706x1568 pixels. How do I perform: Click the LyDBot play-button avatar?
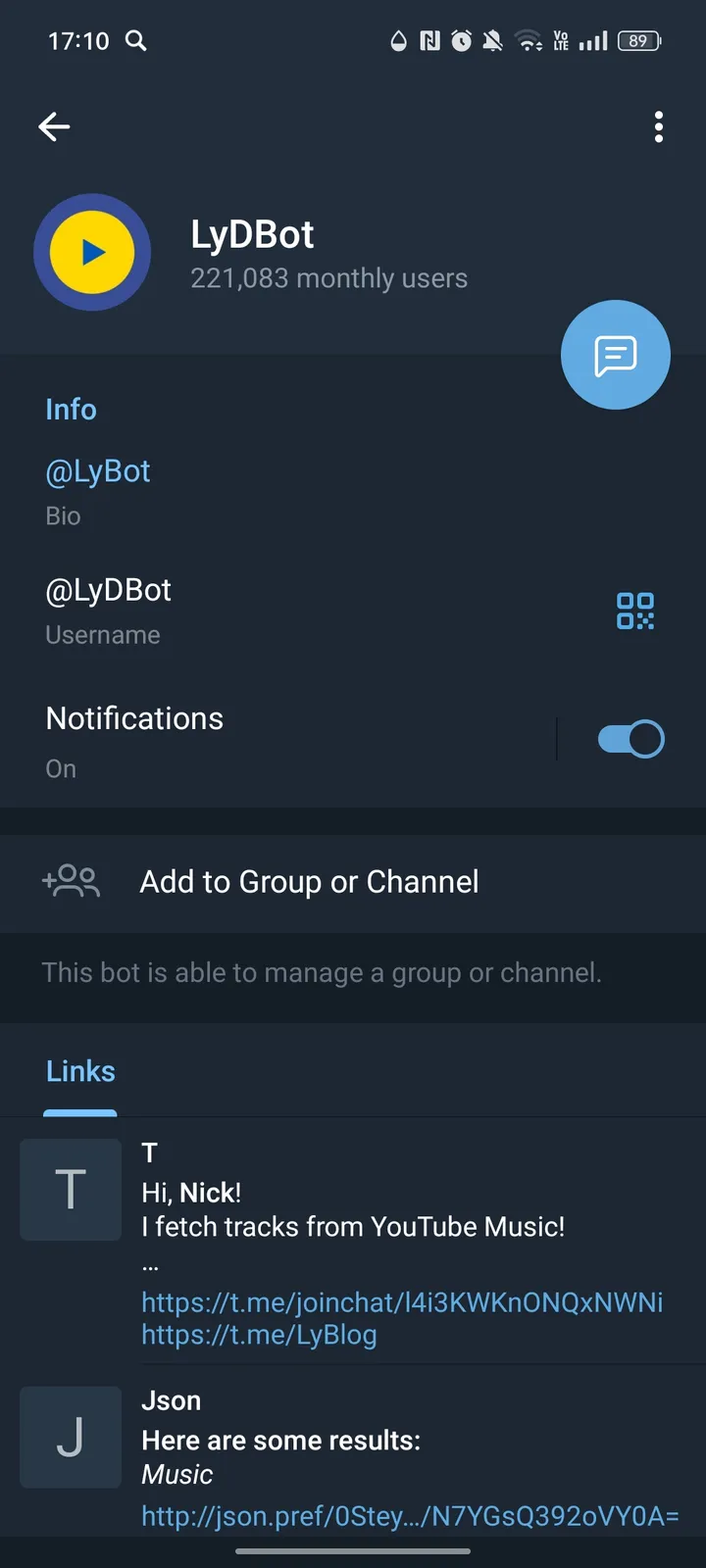(x=92, y=252)
